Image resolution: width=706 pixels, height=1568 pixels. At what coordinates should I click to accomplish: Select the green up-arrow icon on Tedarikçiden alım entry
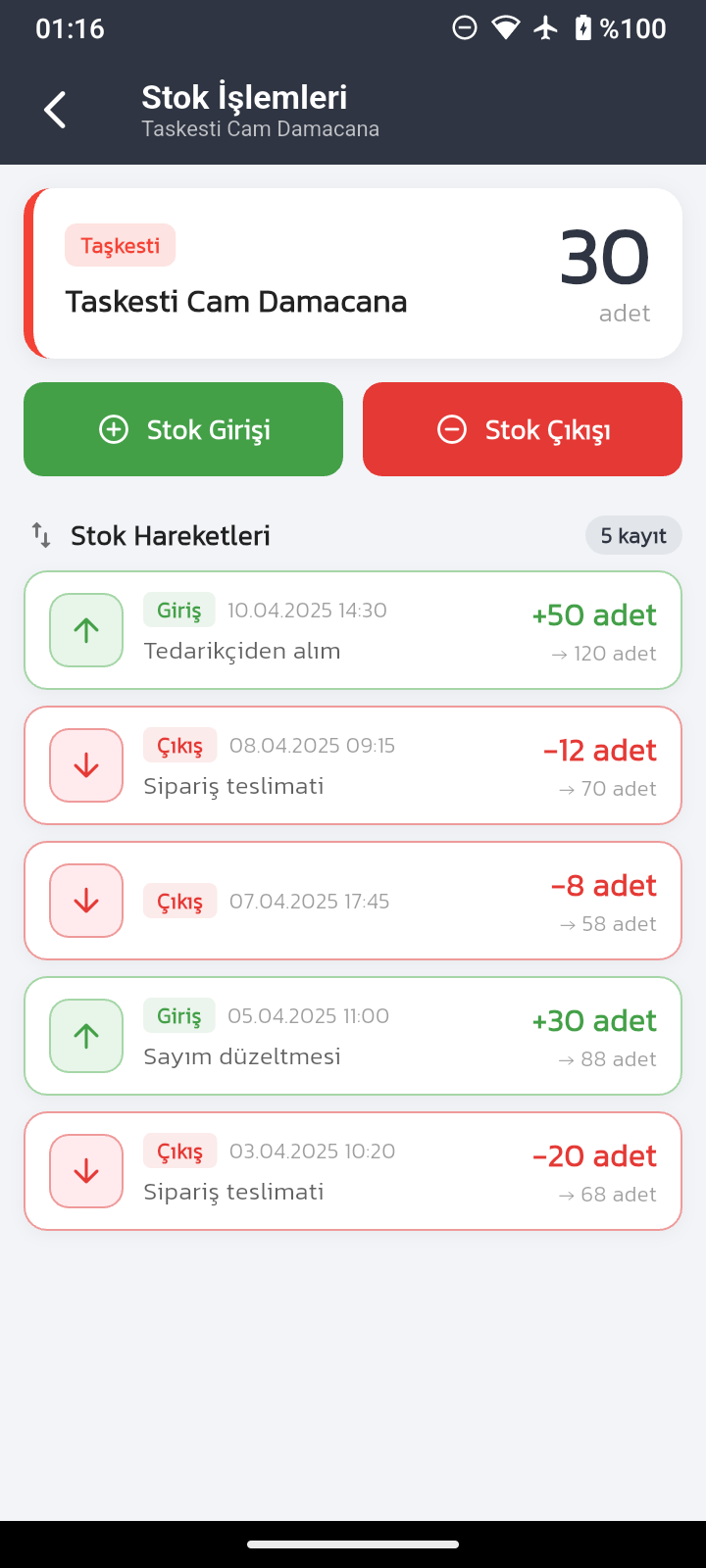click(85, 629)
